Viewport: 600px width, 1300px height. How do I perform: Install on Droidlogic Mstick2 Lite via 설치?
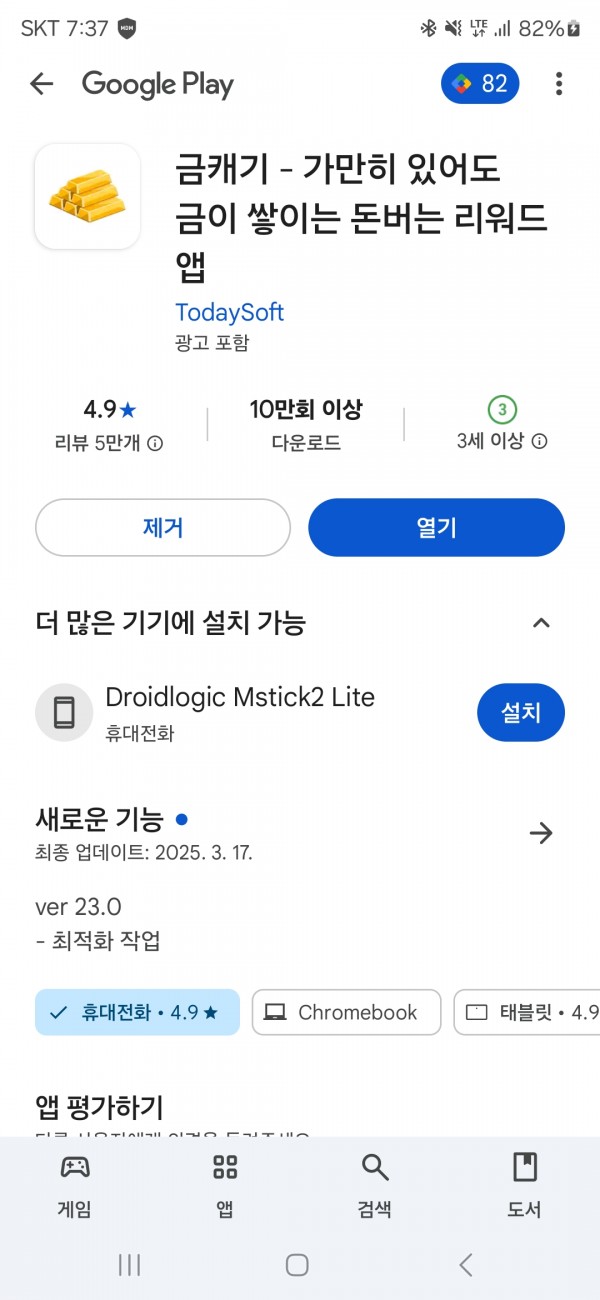[521, 713]
